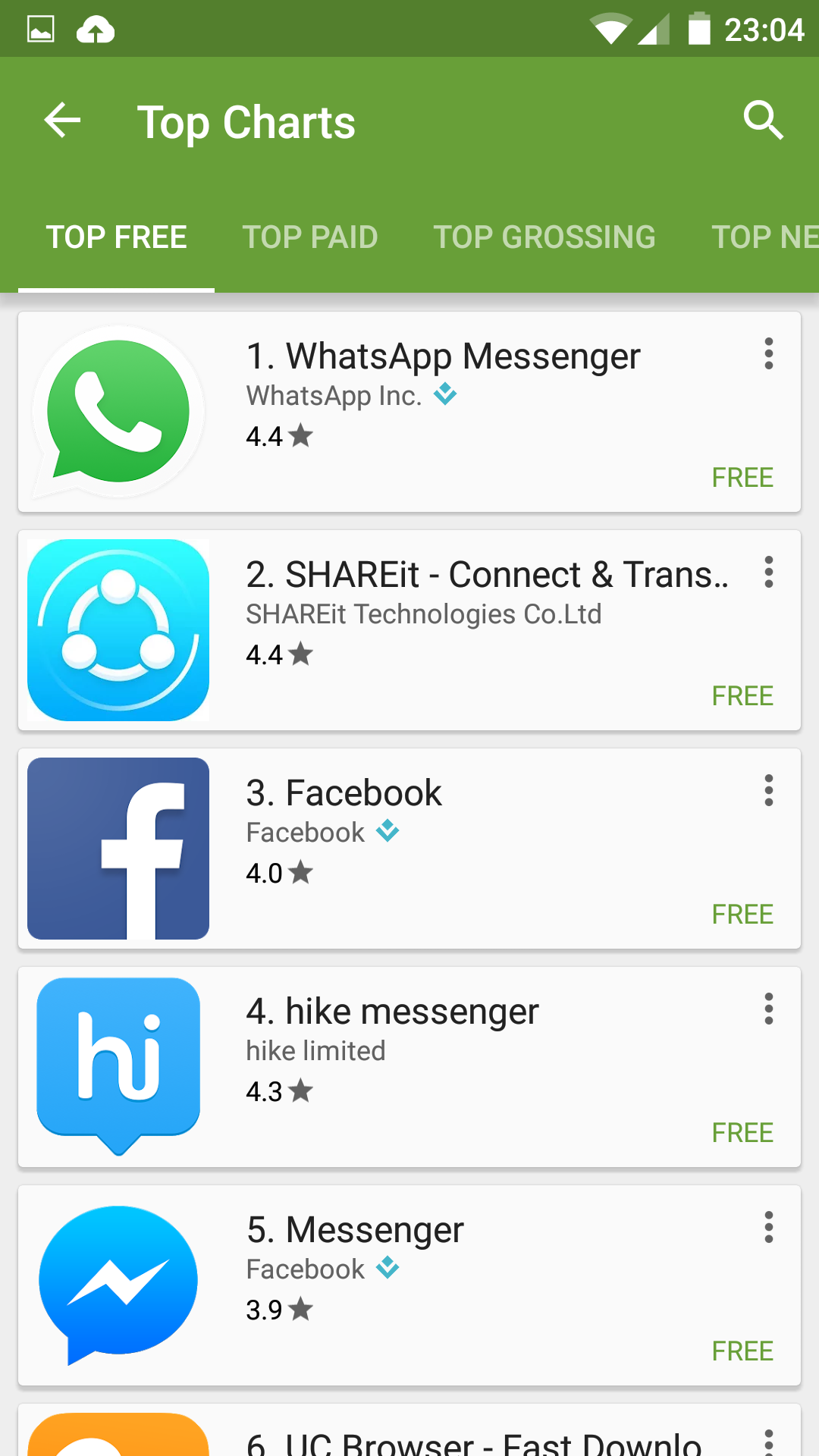
Task: Open overflow menu for Messenger app
Action: click(768, 1228)
